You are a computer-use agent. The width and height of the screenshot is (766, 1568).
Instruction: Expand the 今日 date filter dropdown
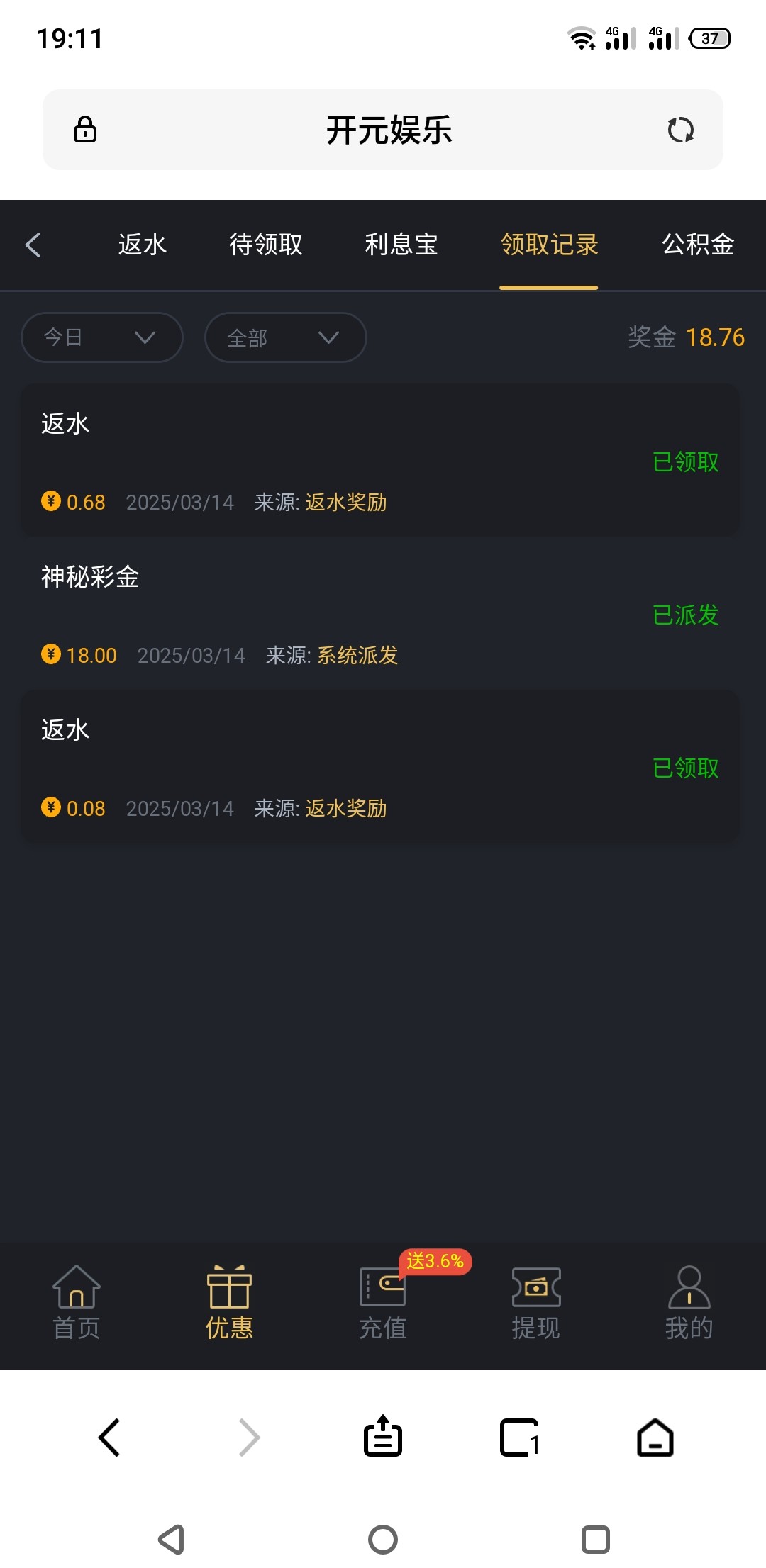102,337
